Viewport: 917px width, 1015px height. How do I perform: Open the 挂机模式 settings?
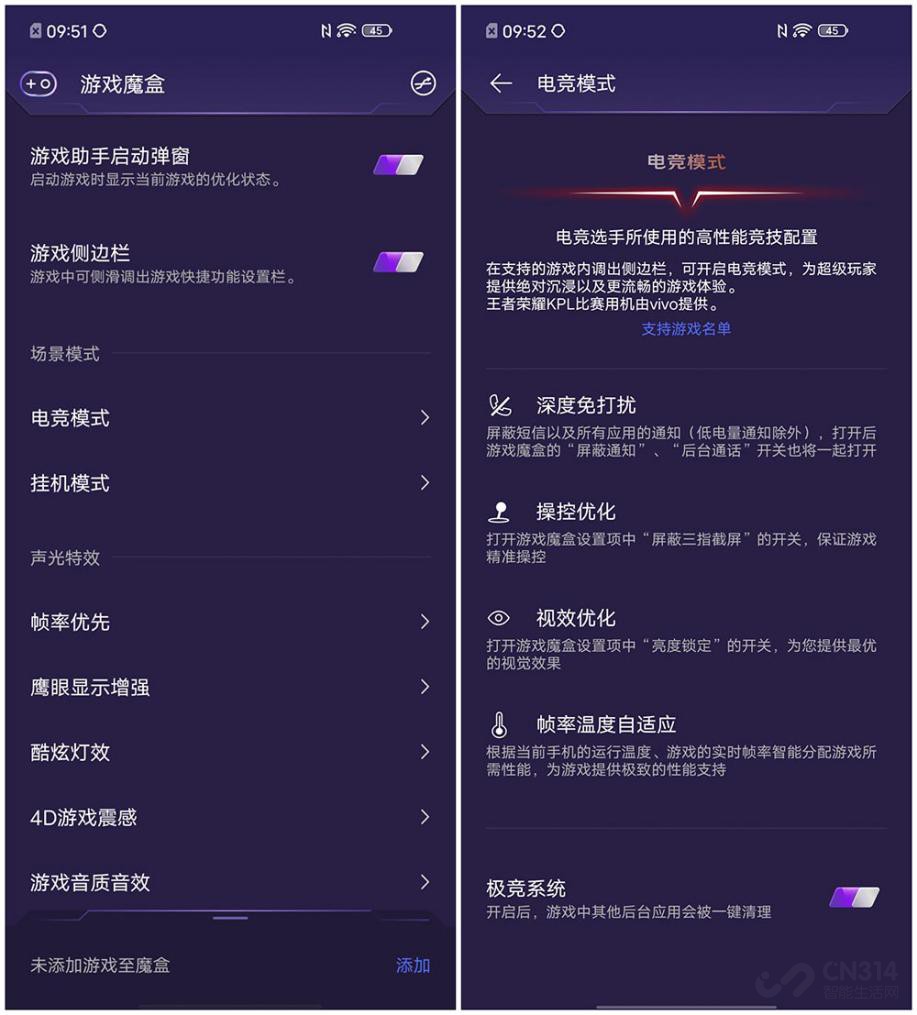point(230,483)
